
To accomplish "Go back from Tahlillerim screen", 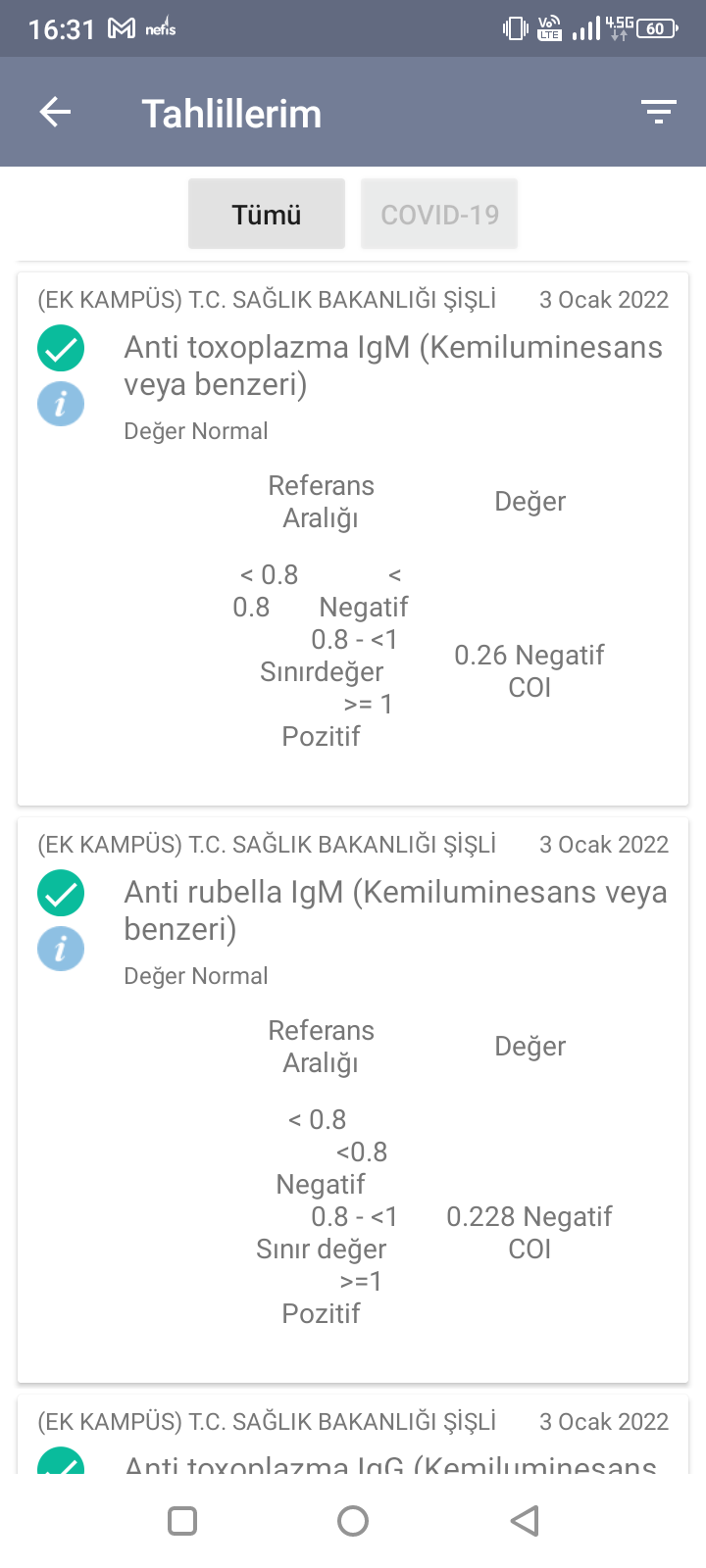I will pos(55,113).
